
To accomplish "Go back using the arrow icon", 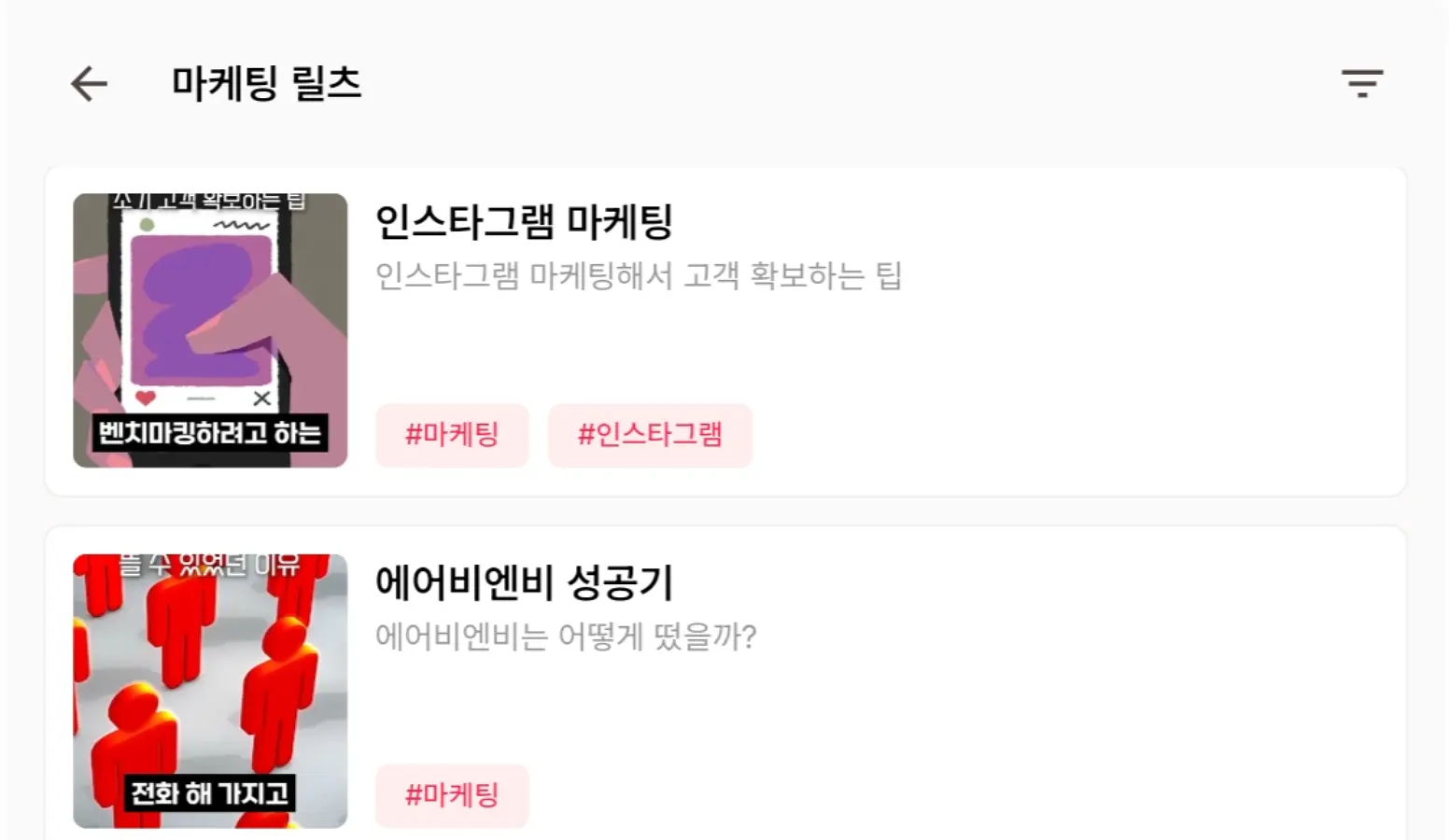I will coord(90,83).
